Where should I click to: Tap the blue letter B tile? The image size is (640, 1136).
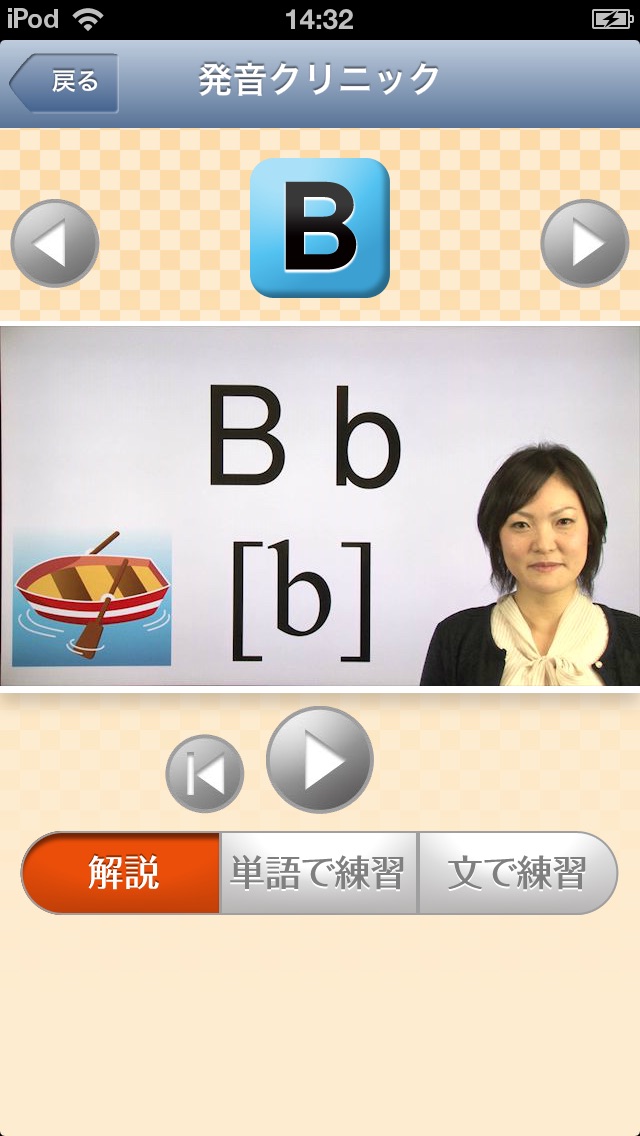click(319, 228)
